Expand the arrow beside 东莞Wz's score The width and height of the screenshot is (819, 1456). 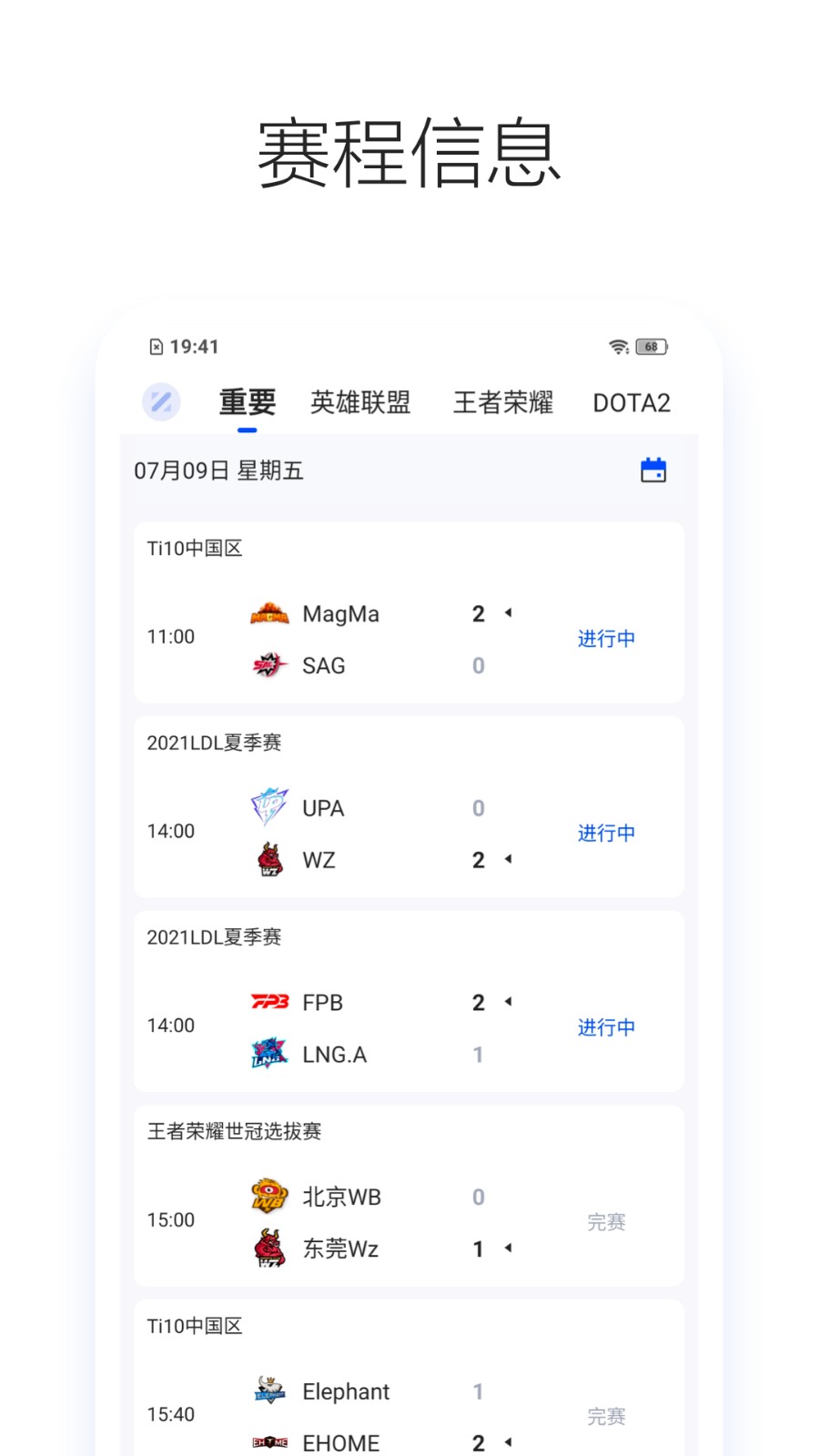coord(506,1249)
